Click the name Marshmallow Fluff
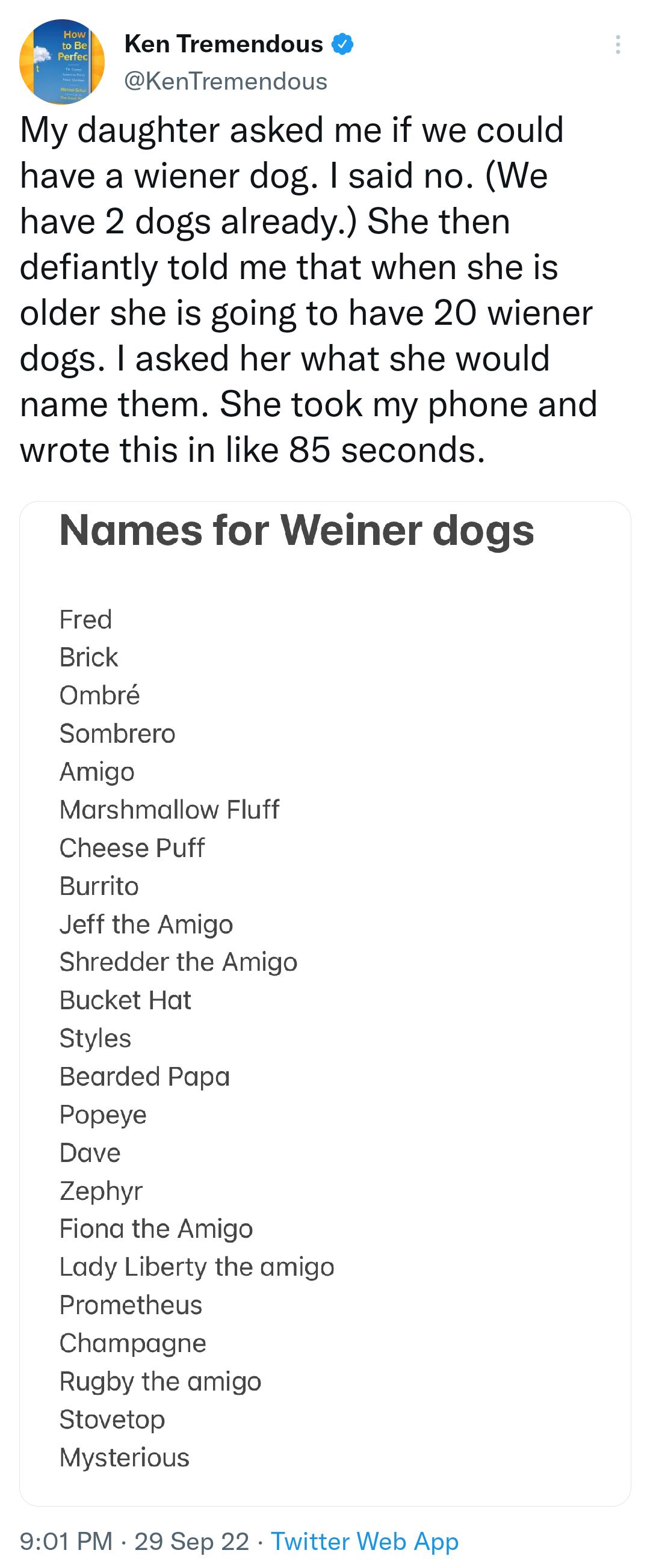Image resolution: width=650 pixels, height=1568 pixels. pyautogui.click(x=169, y=810)
